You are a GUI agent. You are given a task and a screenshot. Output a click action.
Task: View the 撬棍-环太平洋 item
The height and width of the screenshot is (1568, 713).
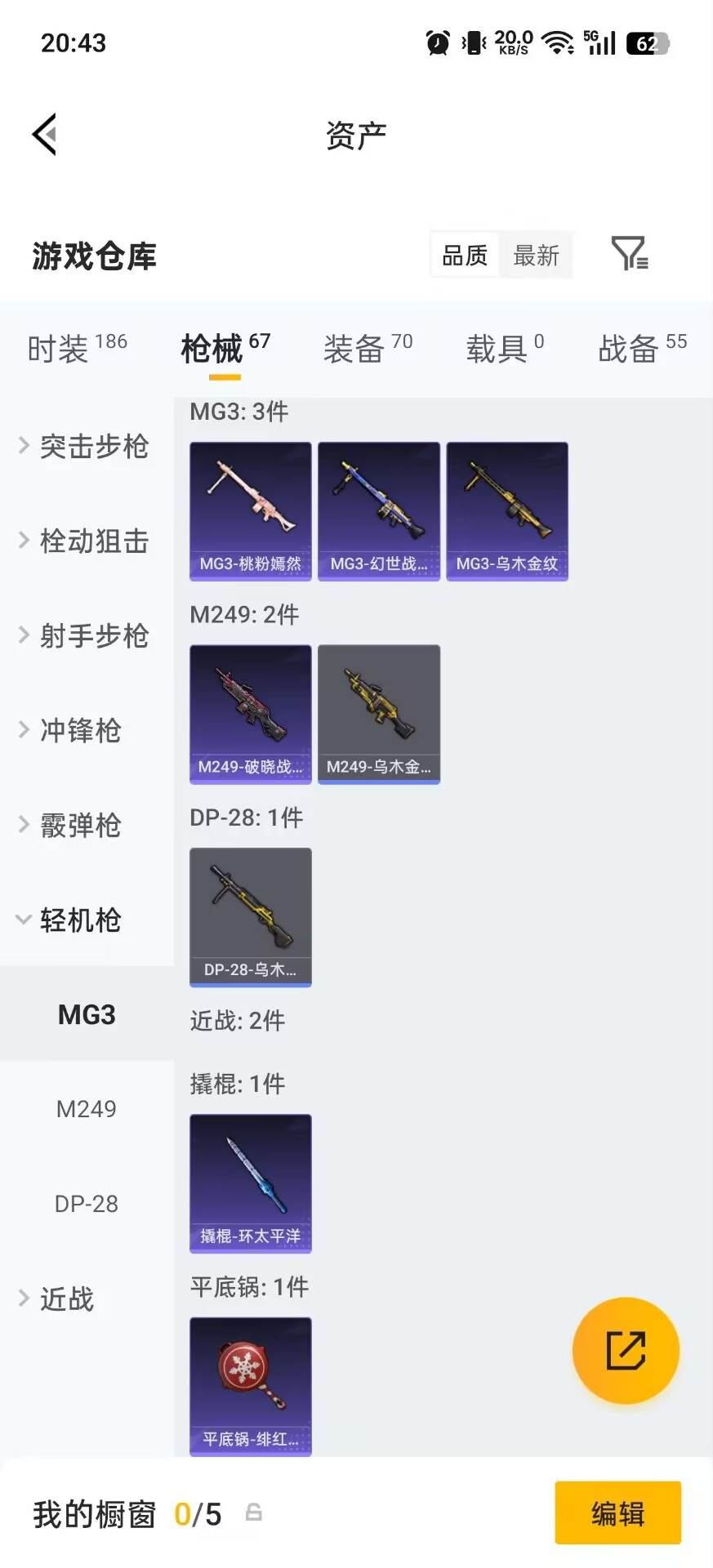click(x=251, y=1183)
